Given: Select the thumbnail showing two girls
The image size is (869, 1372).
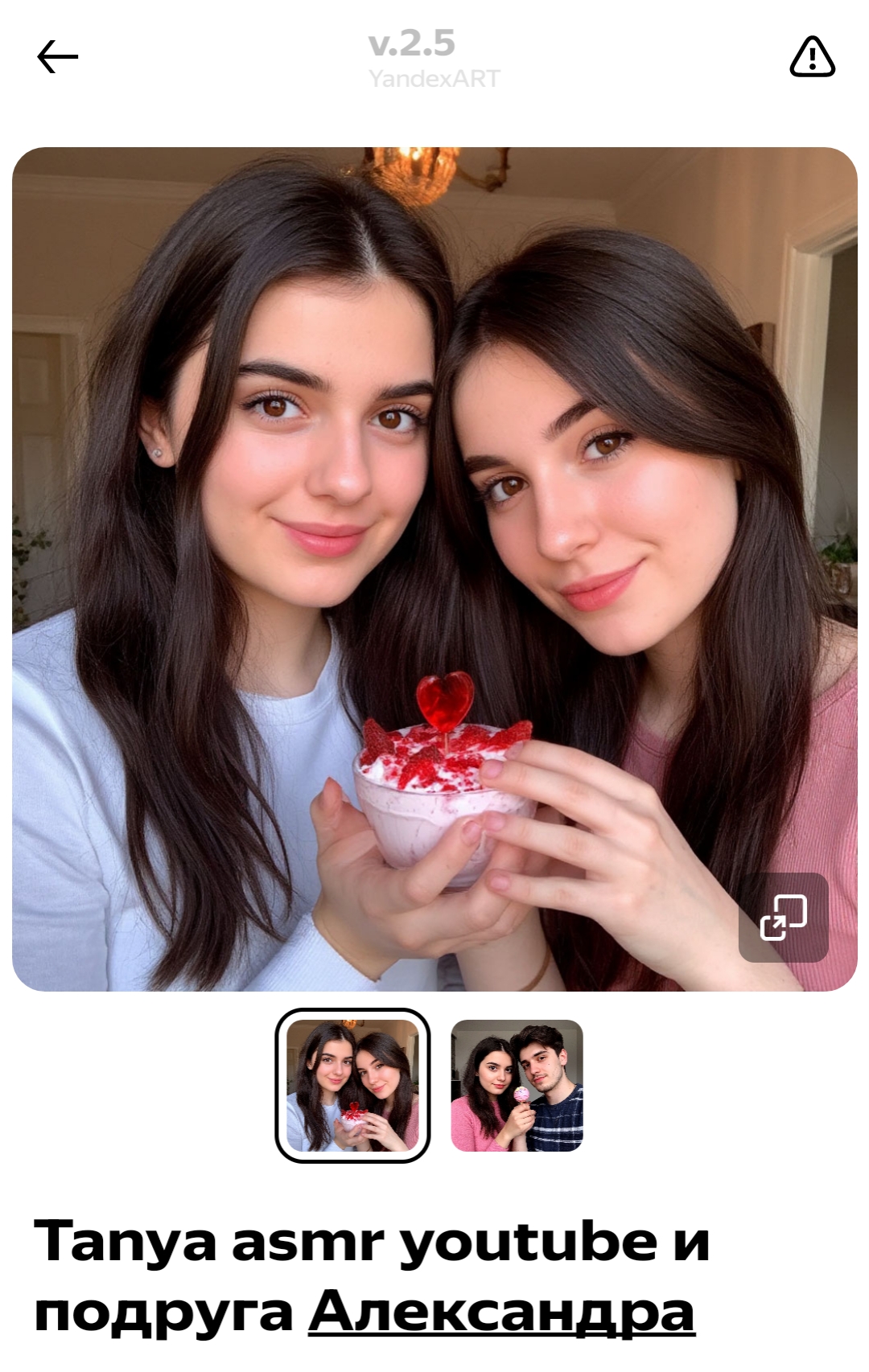Looking at the screenshot, I should (352, 1085).
